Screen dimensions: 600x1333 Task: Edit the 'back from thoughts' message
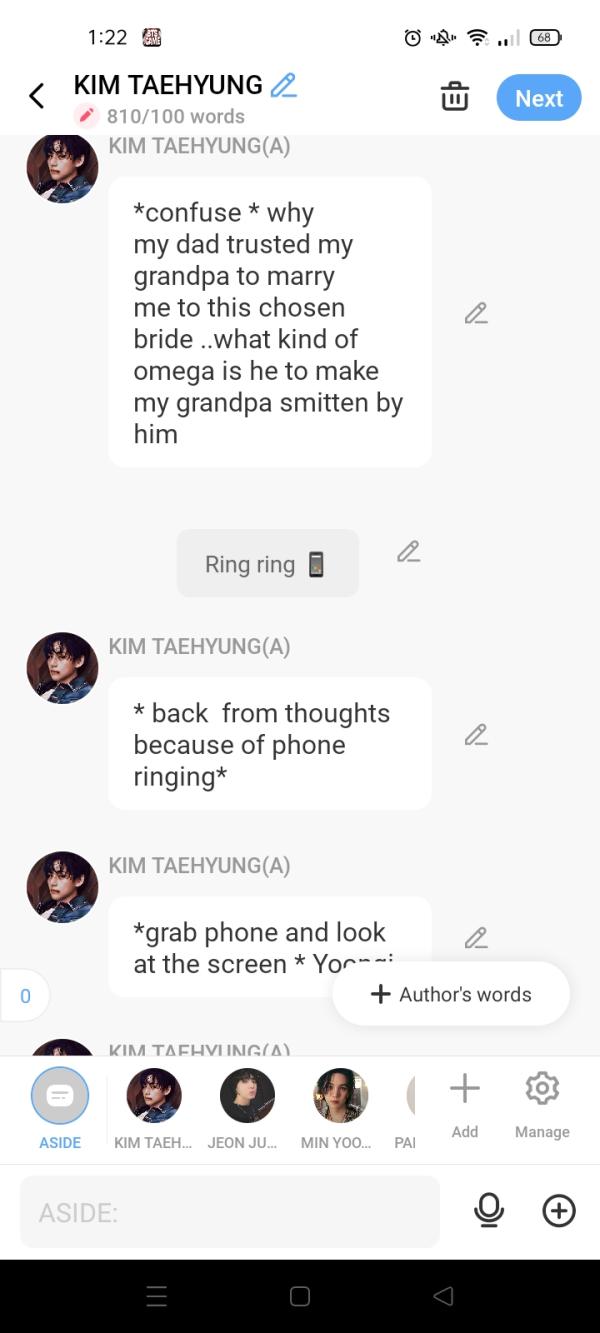click(x=476, y=735)
